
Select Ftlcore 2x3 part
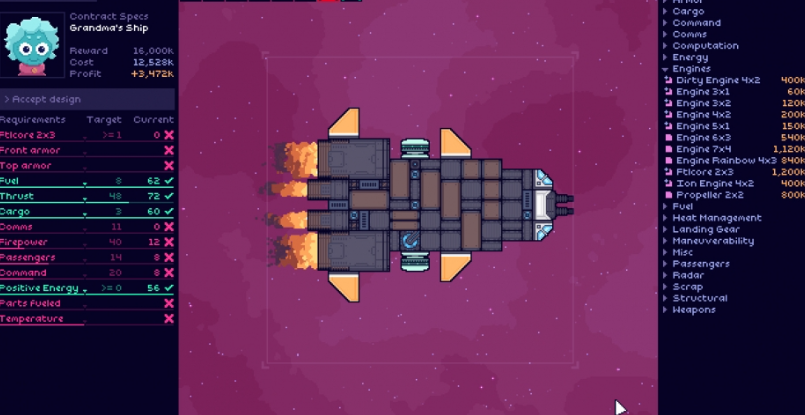pyautogui.click(x=706, y=172)
